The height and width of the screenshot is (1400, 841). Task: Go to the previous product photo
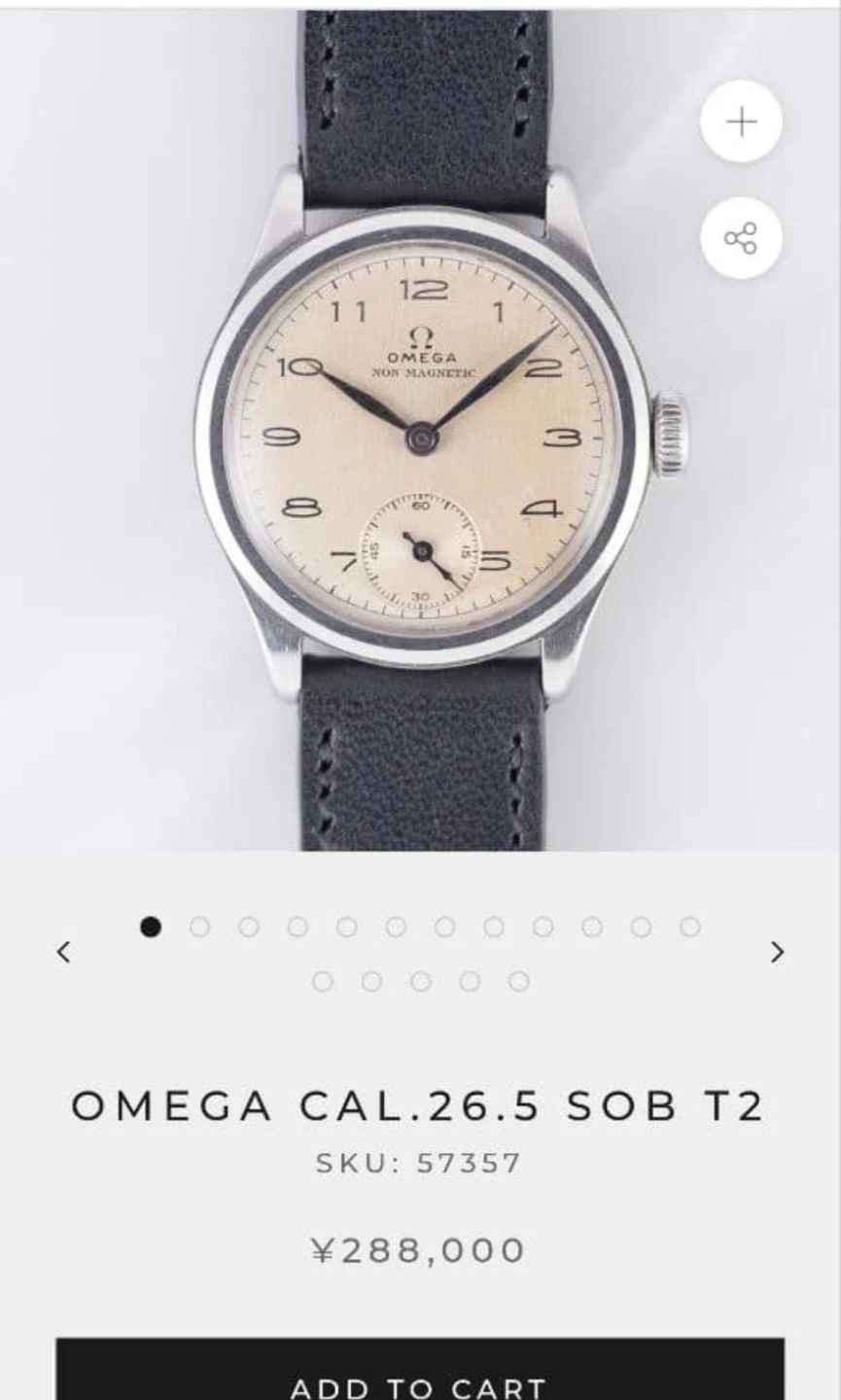[64, 952]
